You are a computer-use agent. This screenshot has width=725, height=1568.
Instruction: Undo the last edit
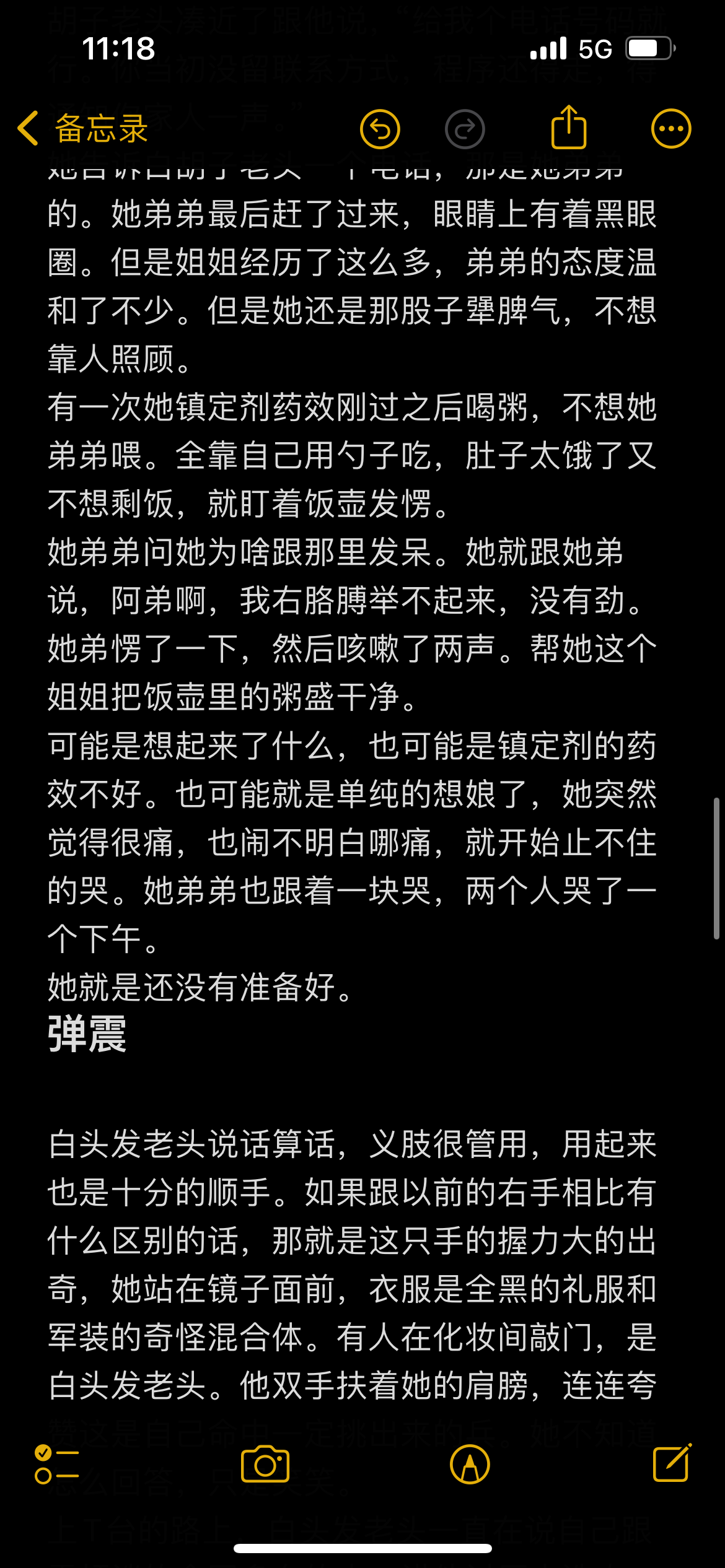380,129
